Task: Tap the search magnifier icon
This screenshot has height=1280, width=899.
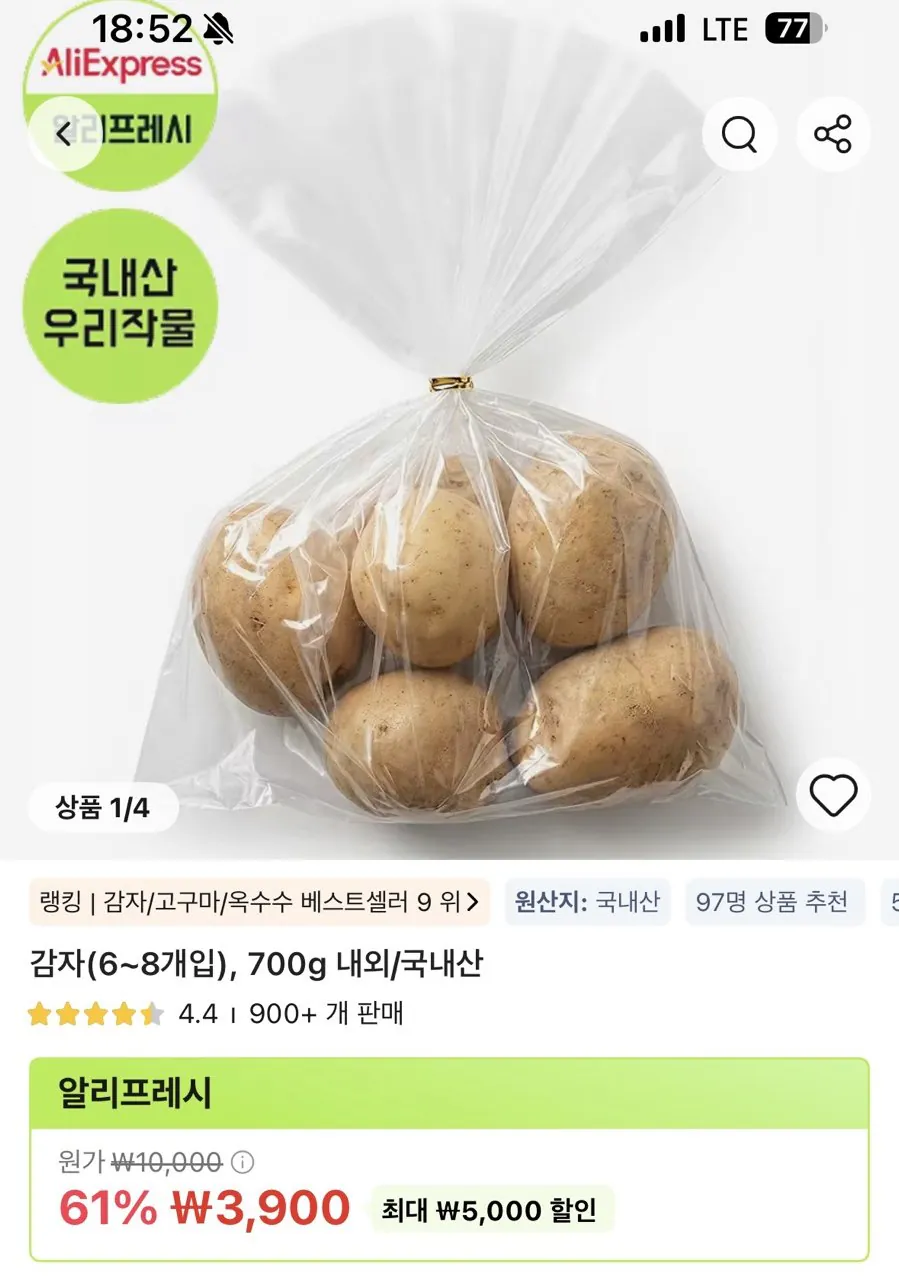Action: (738, 133)
